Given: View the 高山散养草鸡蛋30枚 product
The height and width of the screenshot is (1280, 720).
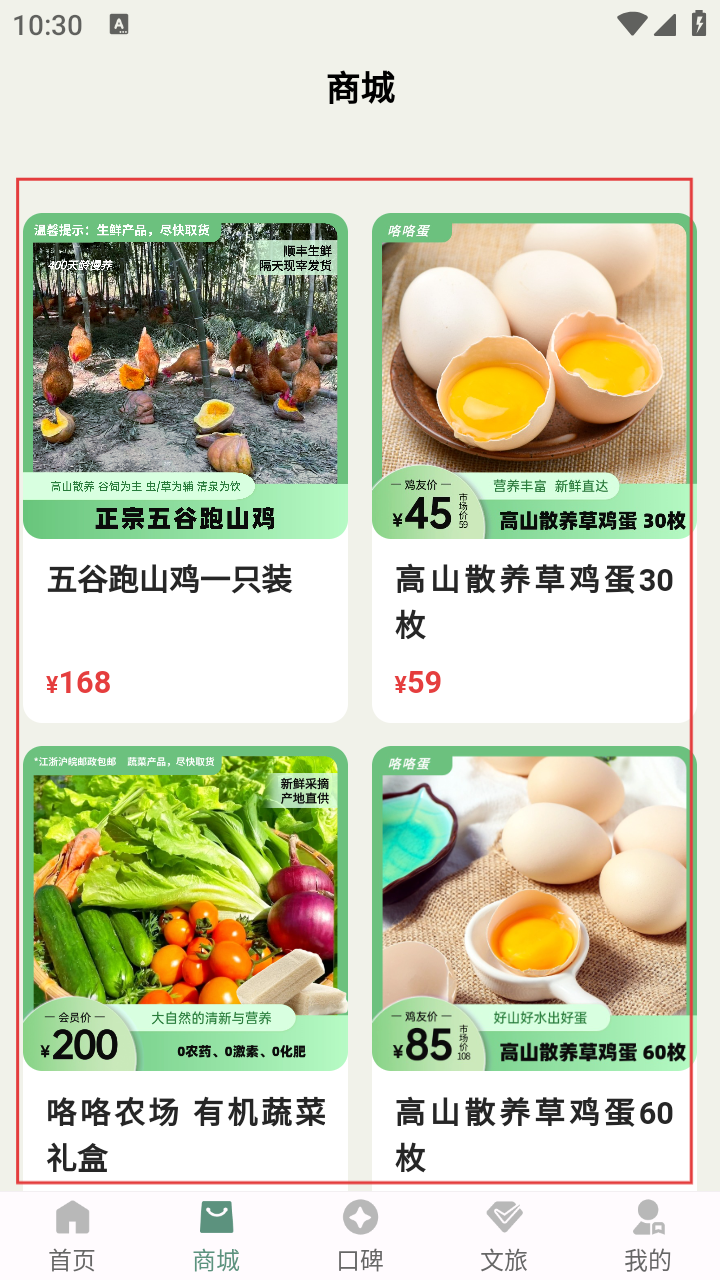Looking at the screenshot, I should [533, 467].
